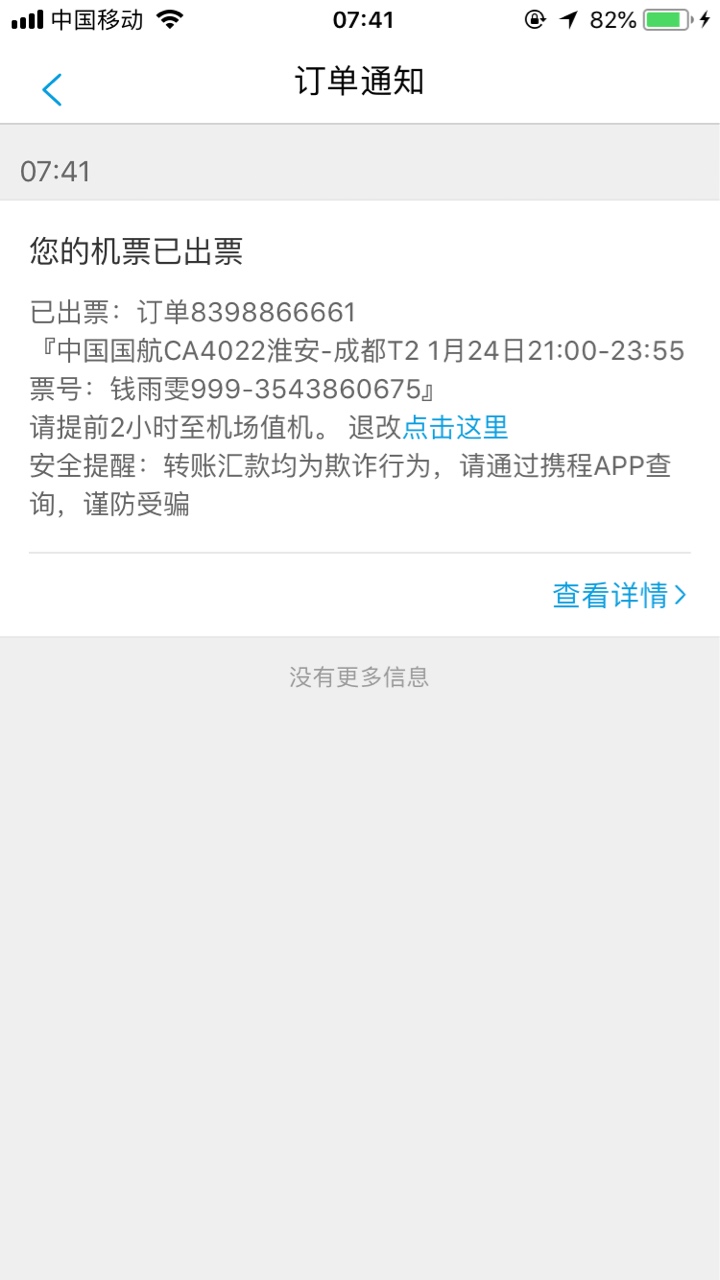Open the 点击这里 refund/change link
720x1280 pixels.
[455, 428]
